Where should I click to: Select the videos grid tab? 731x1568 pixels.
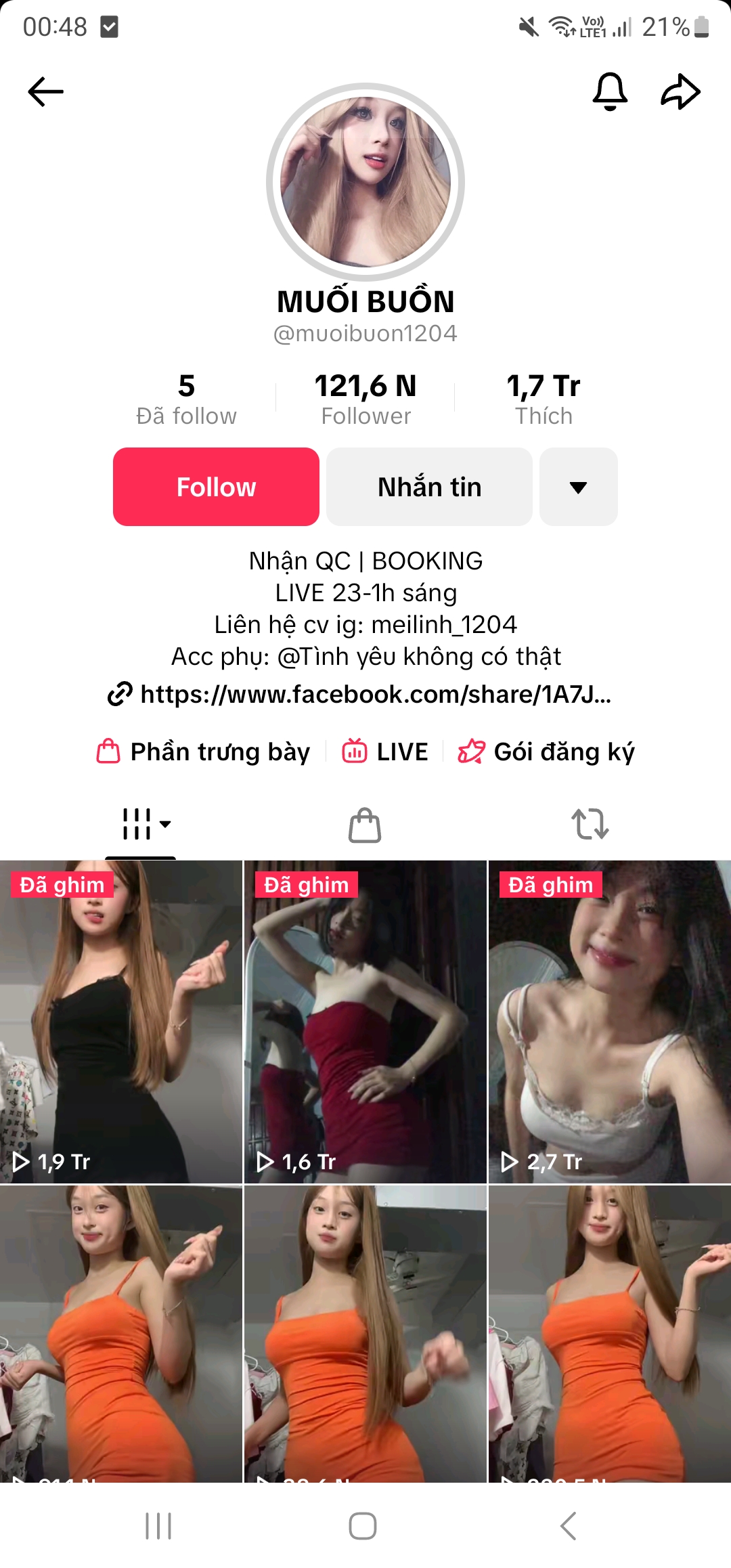click(140, 825)
